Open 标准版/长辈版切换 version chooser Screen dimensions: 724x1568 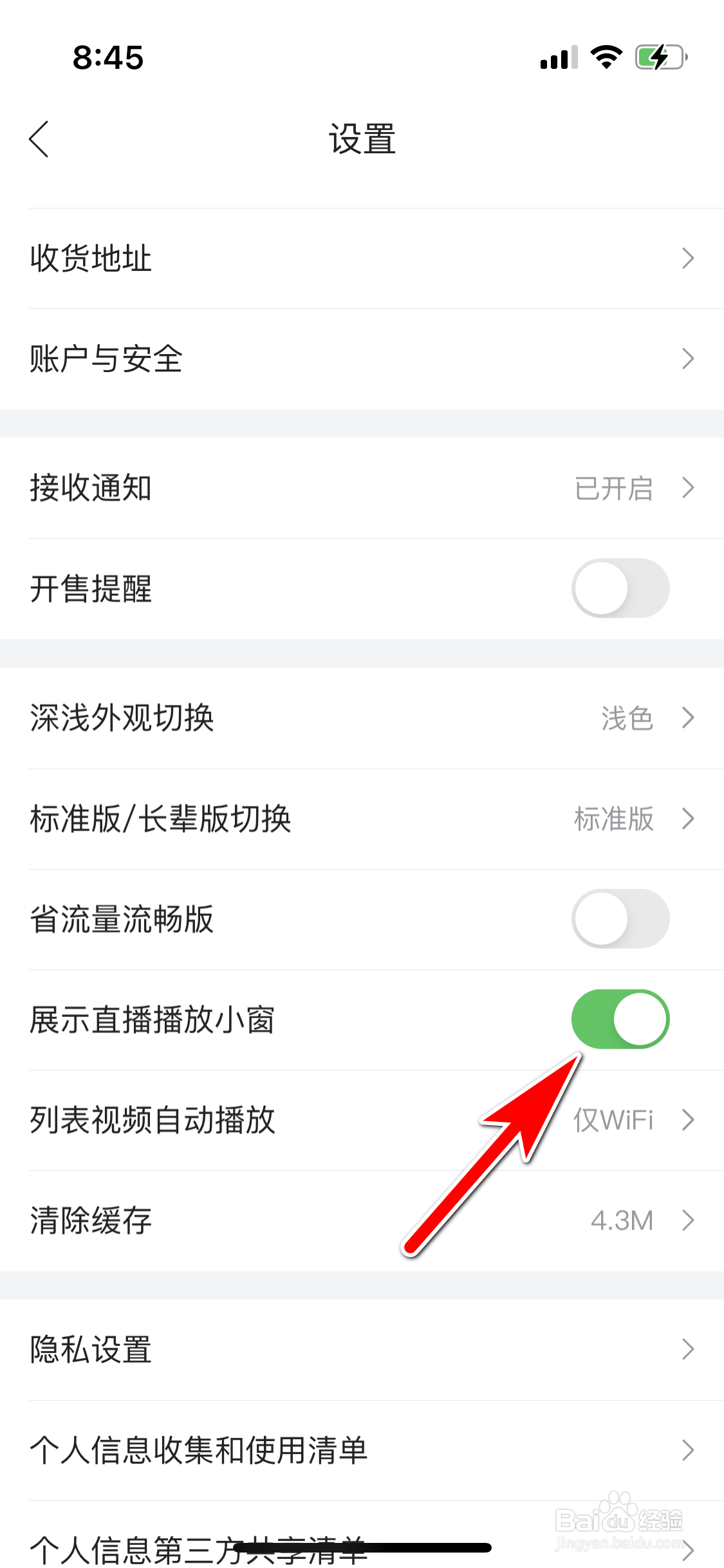362,819
